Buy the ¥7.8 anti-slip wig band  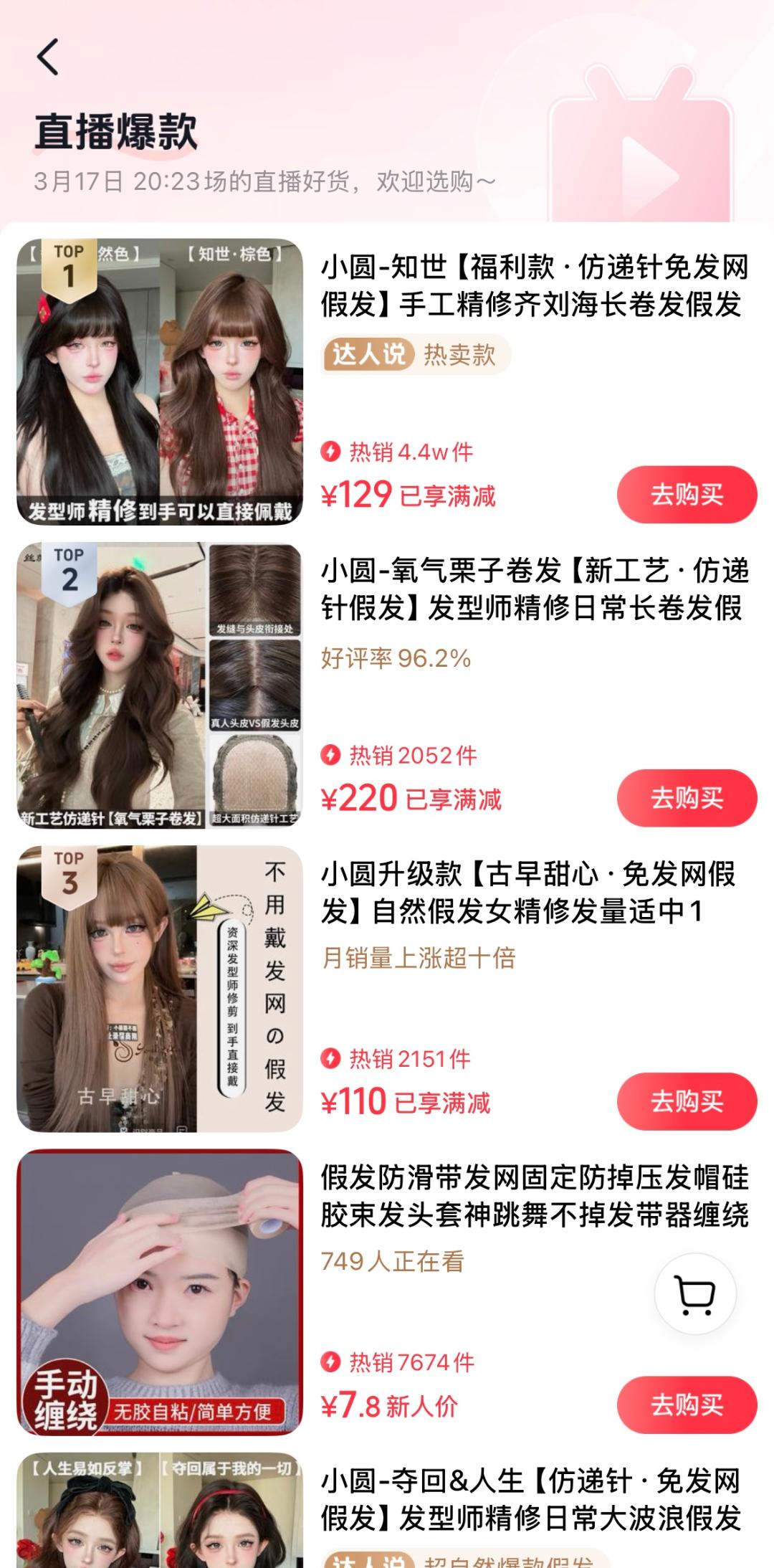pyautogui.click(x=686, y=1405)
